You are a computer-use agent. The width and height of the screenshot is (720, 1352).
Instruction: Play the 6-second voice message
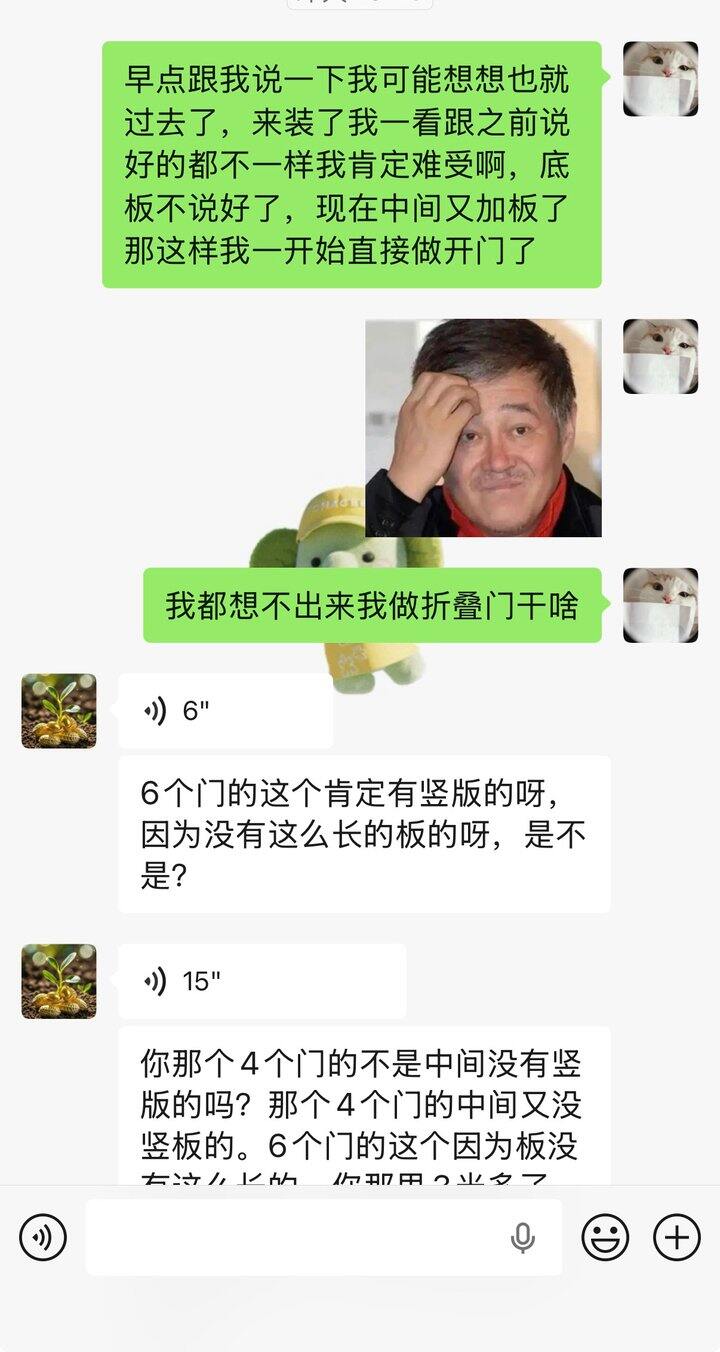coord(225,711)
